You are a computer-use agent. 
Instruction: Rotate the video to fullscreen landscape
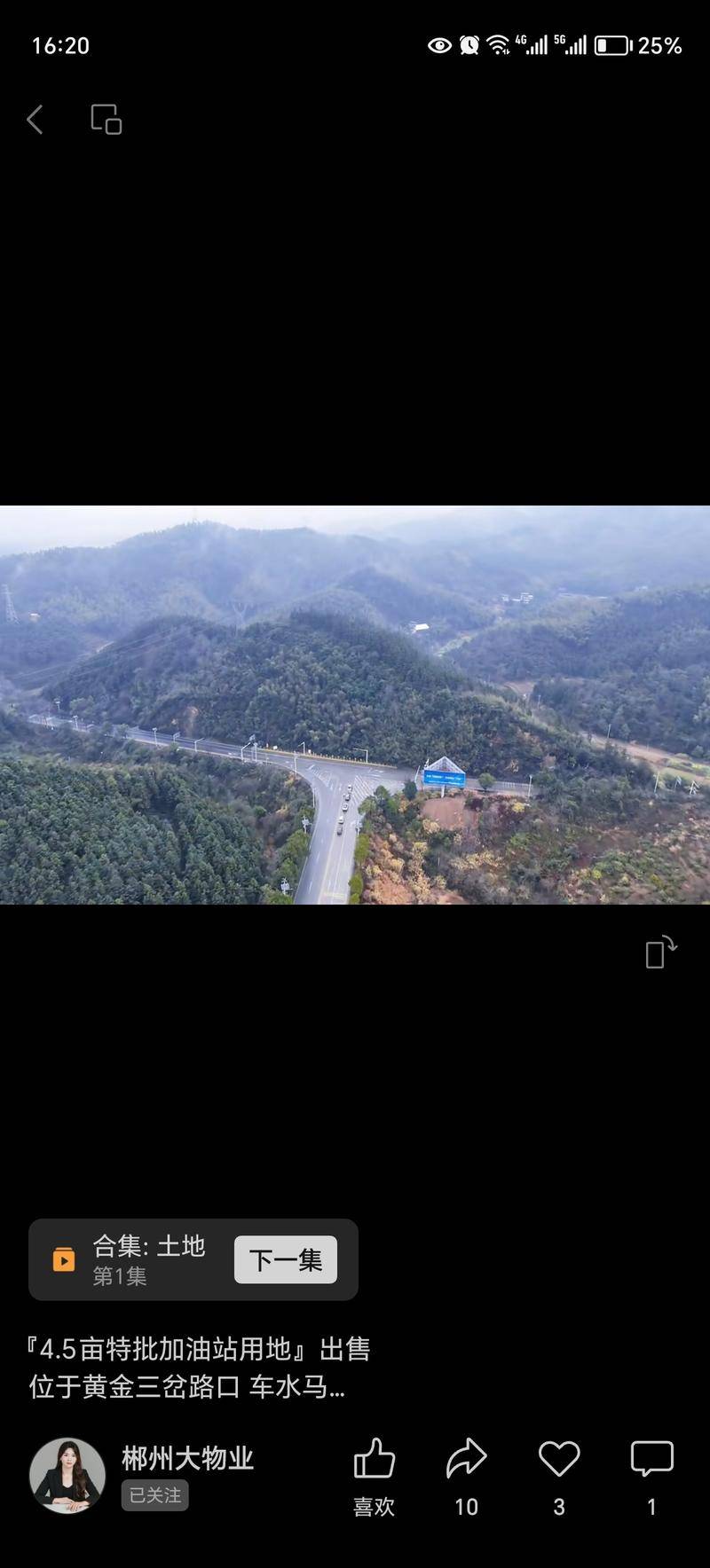pyautogui.click(x=660, y=953)
